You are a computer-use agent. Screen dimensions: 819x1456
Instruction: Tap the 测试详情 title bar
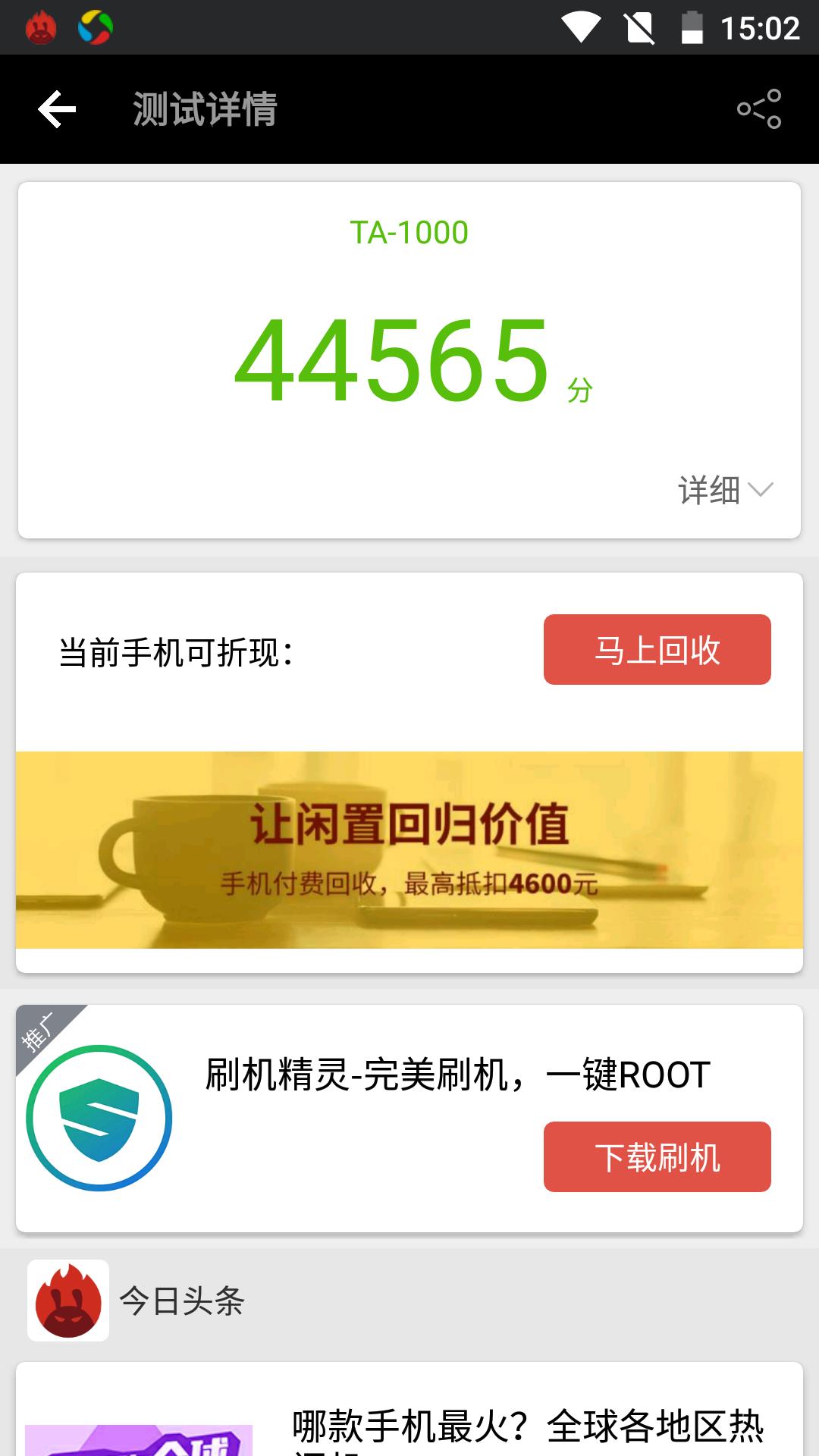206,108
